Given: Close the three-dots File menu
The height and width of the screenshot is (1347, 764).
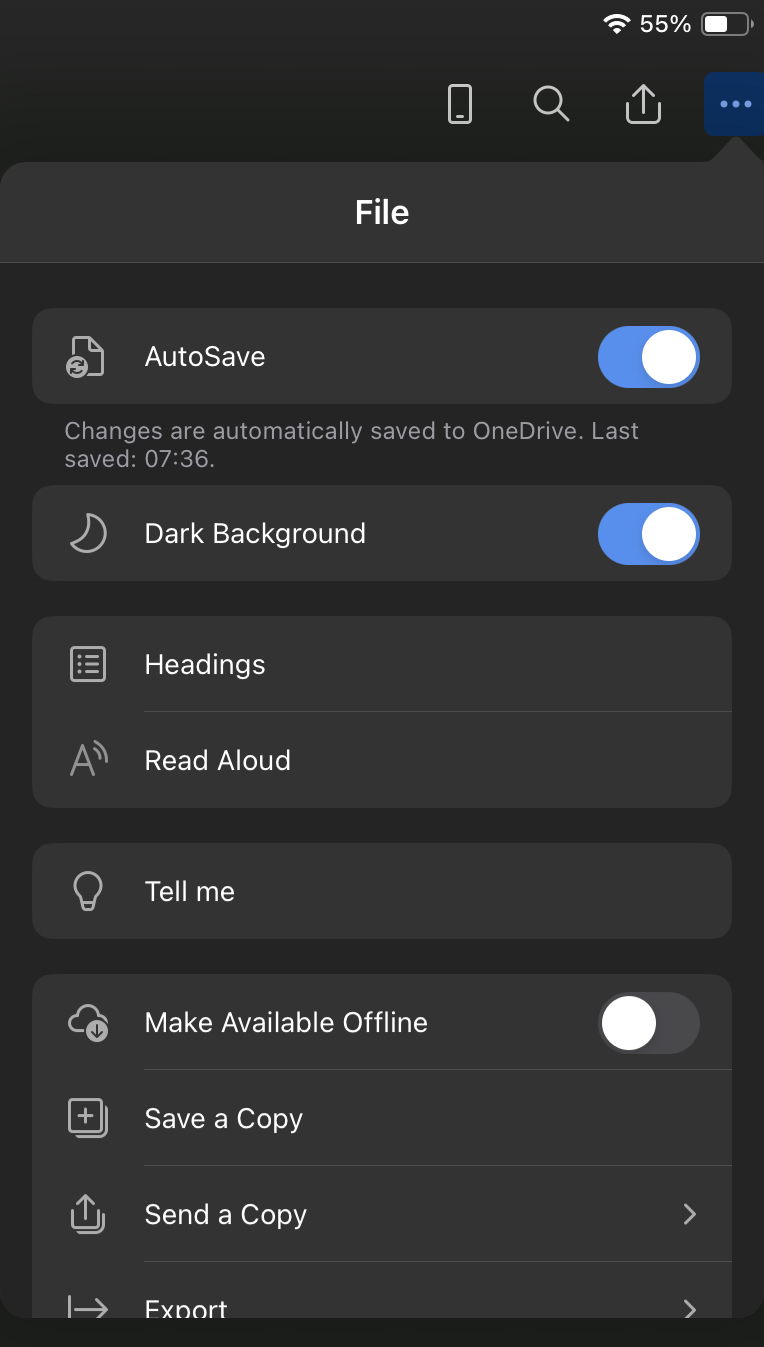Looking at the screenshot, I should tap(734, 104).
